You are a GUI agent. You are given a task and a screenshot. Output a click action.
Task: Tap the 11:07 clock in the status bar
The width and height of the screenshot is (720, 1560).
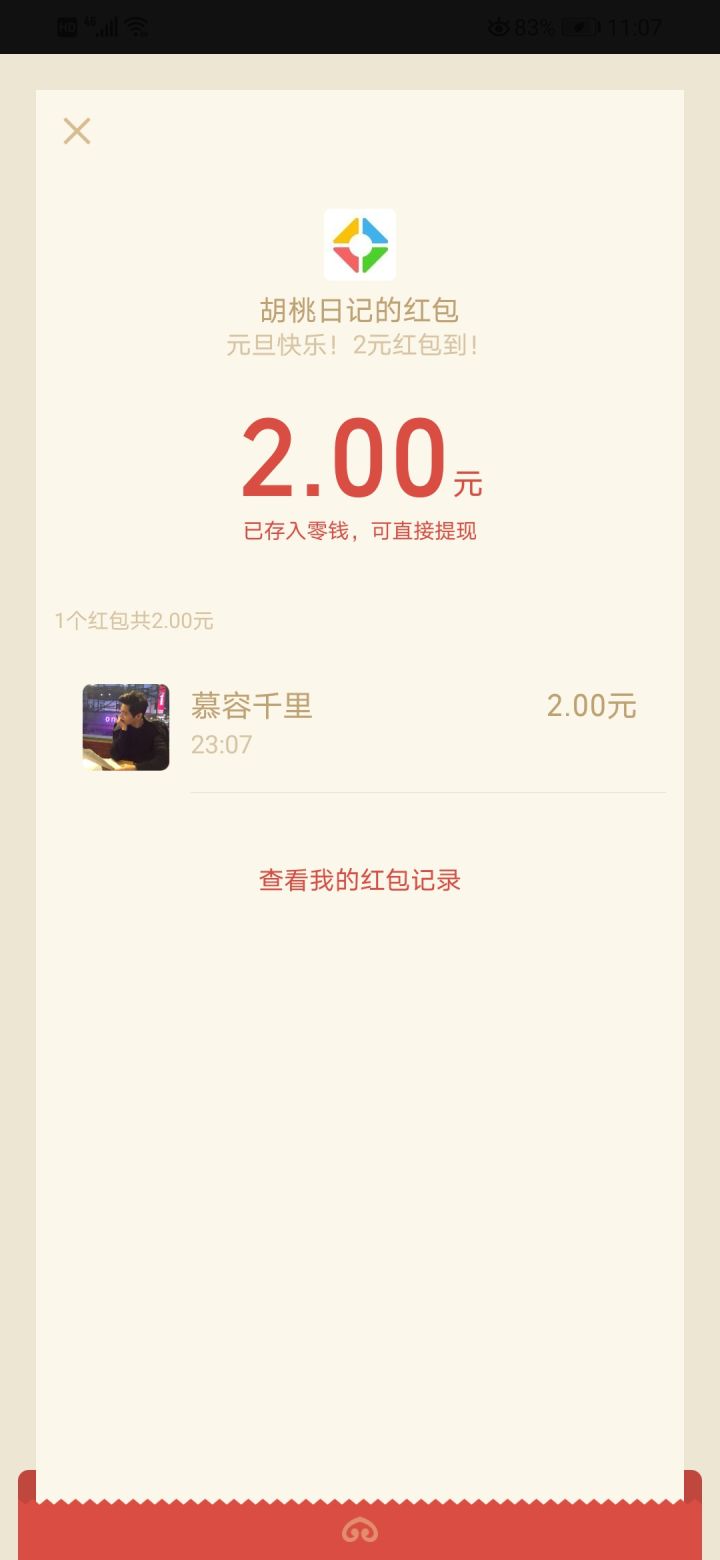coord(637,27)
